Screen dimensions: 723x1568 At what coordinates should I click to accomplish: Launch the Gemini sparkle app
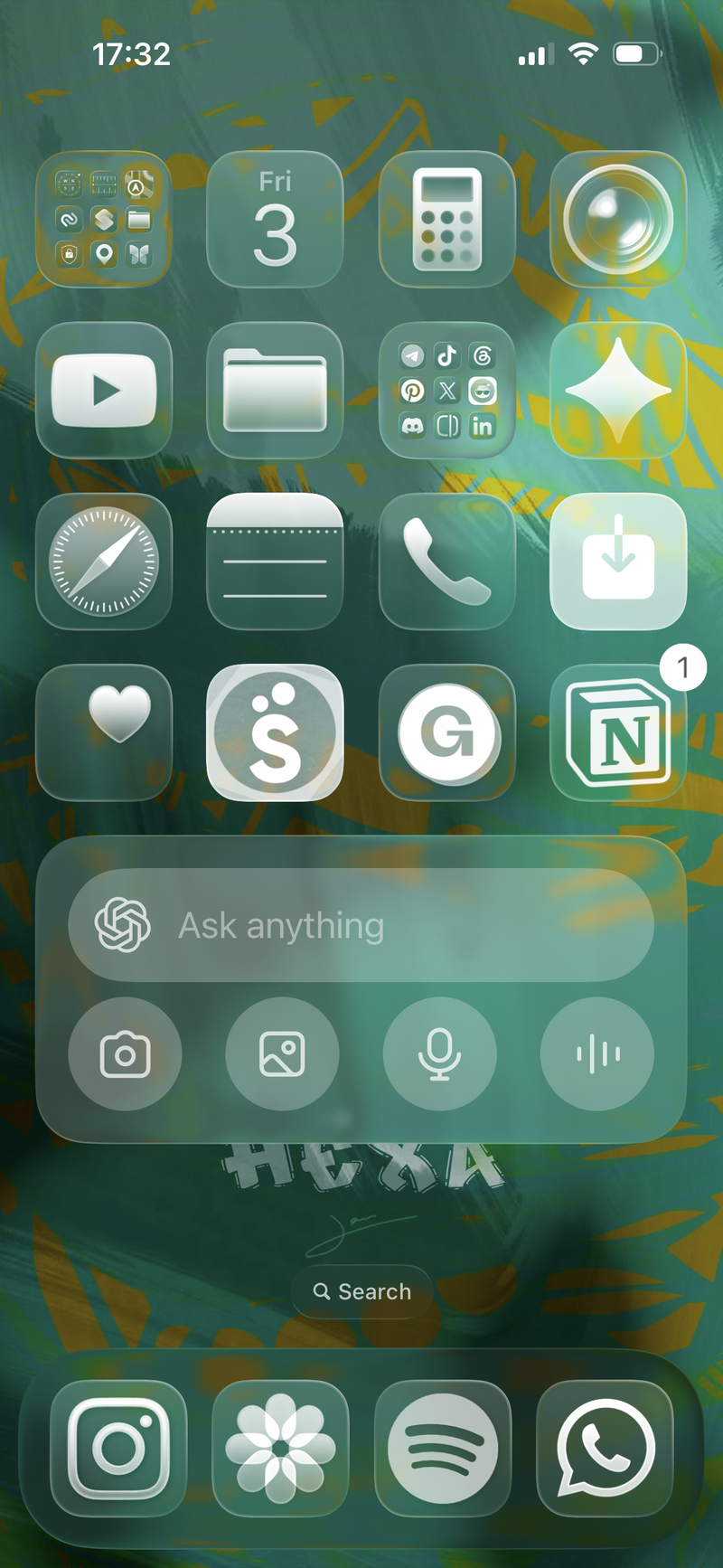click(x=618, y=390)
